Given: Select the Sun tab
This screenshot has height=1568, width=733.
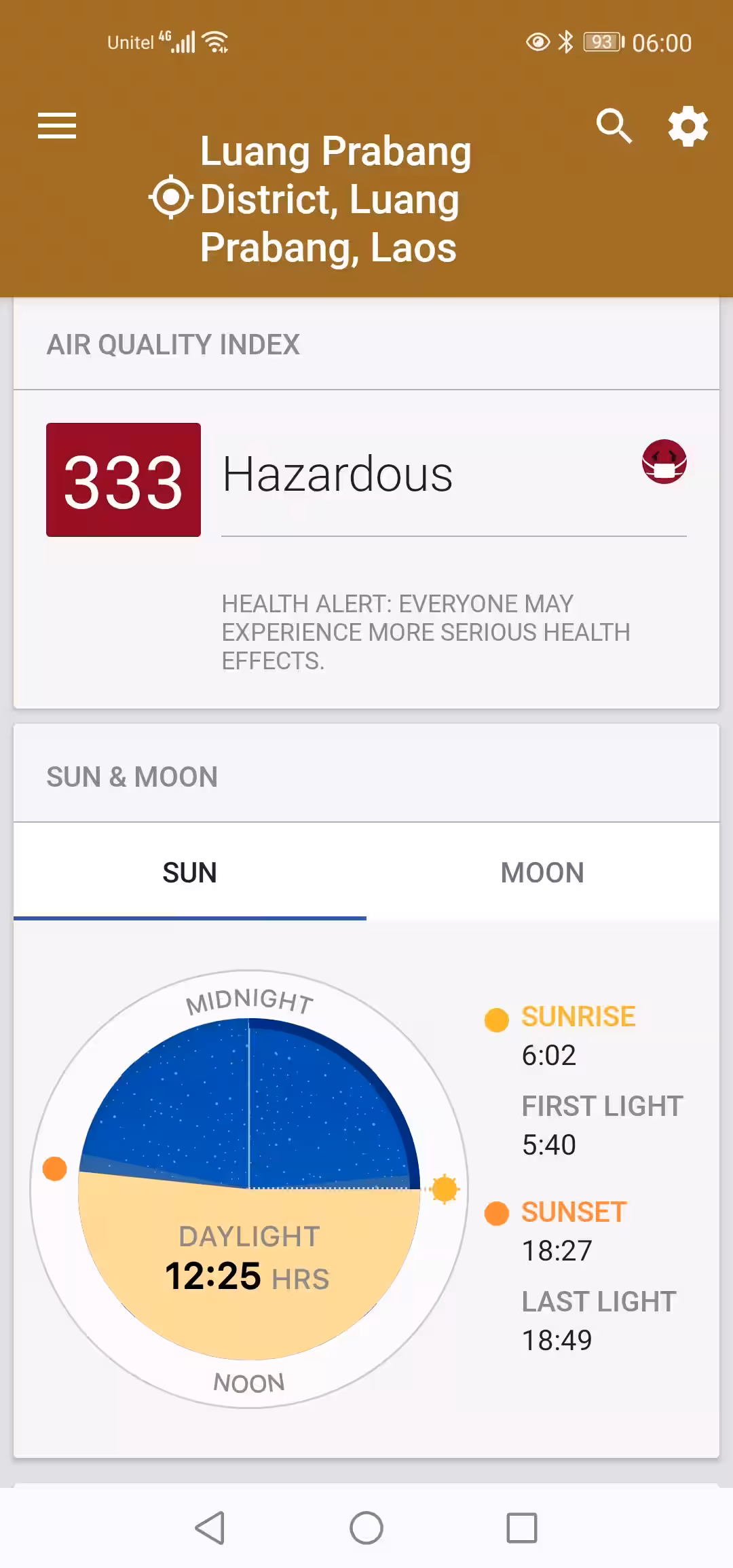Looking at the screenshot, I should pyautogui.click(x=189, y=872).
